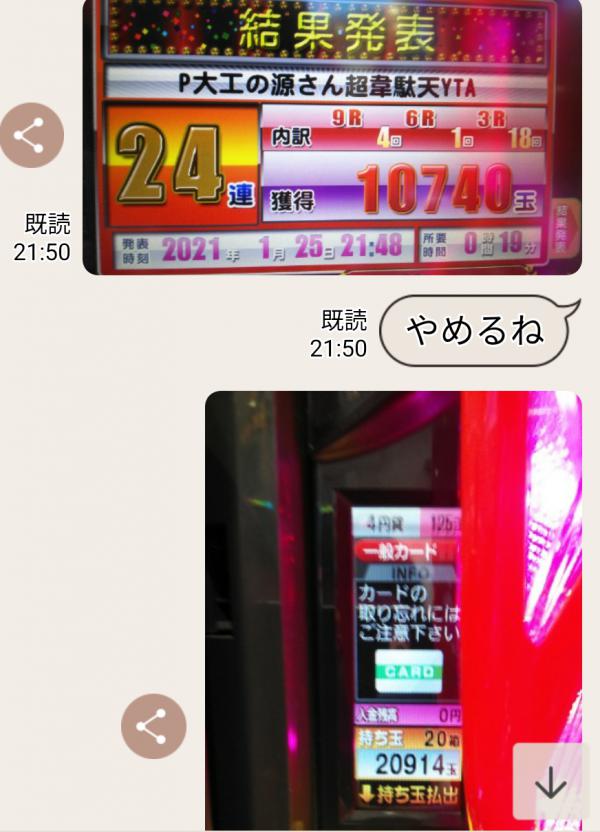This screenshot has width=600, height=832.
Task: Open the 結果発表 photo message
Action: [331, 135]
